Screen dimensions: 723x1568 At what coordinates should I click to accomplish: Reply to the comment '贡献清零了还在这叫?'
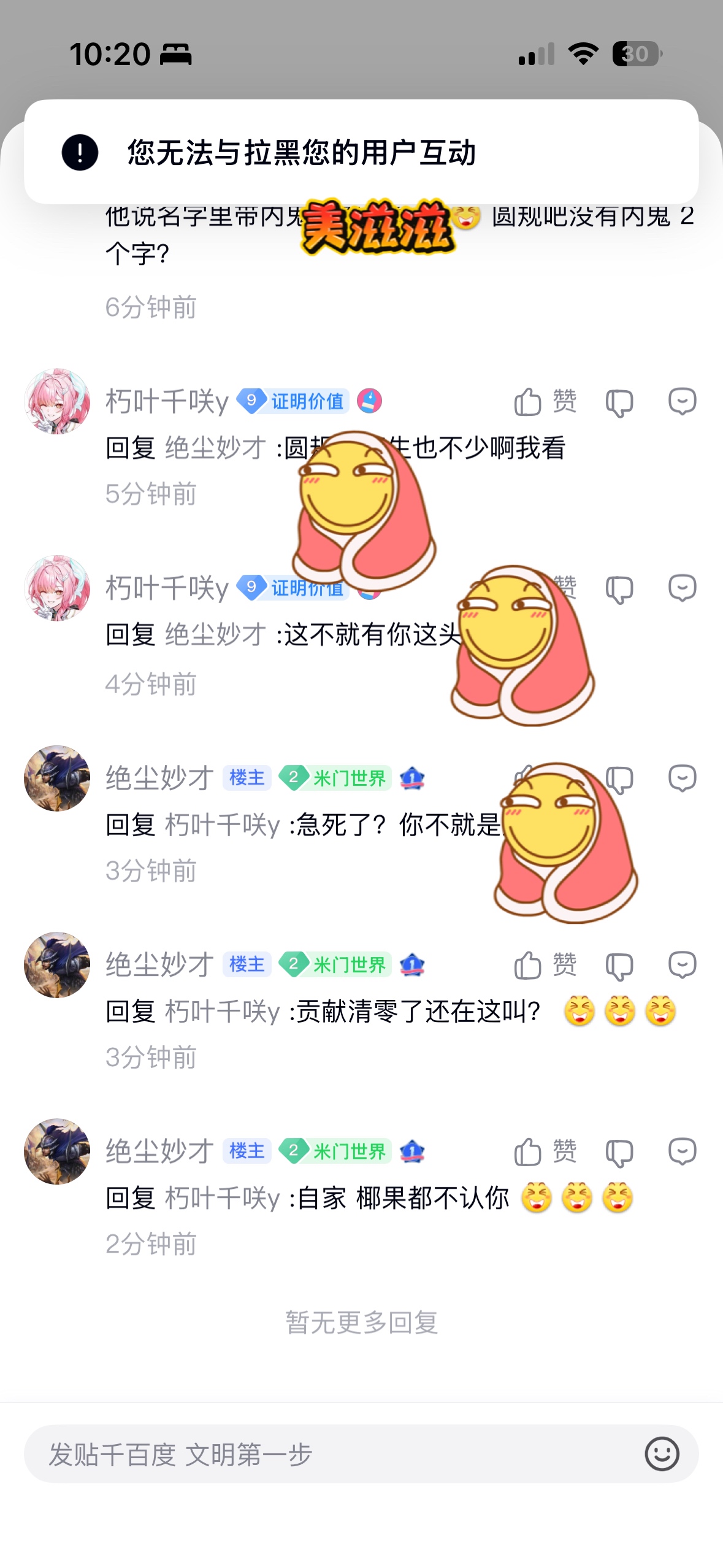[x=681, y=966]
